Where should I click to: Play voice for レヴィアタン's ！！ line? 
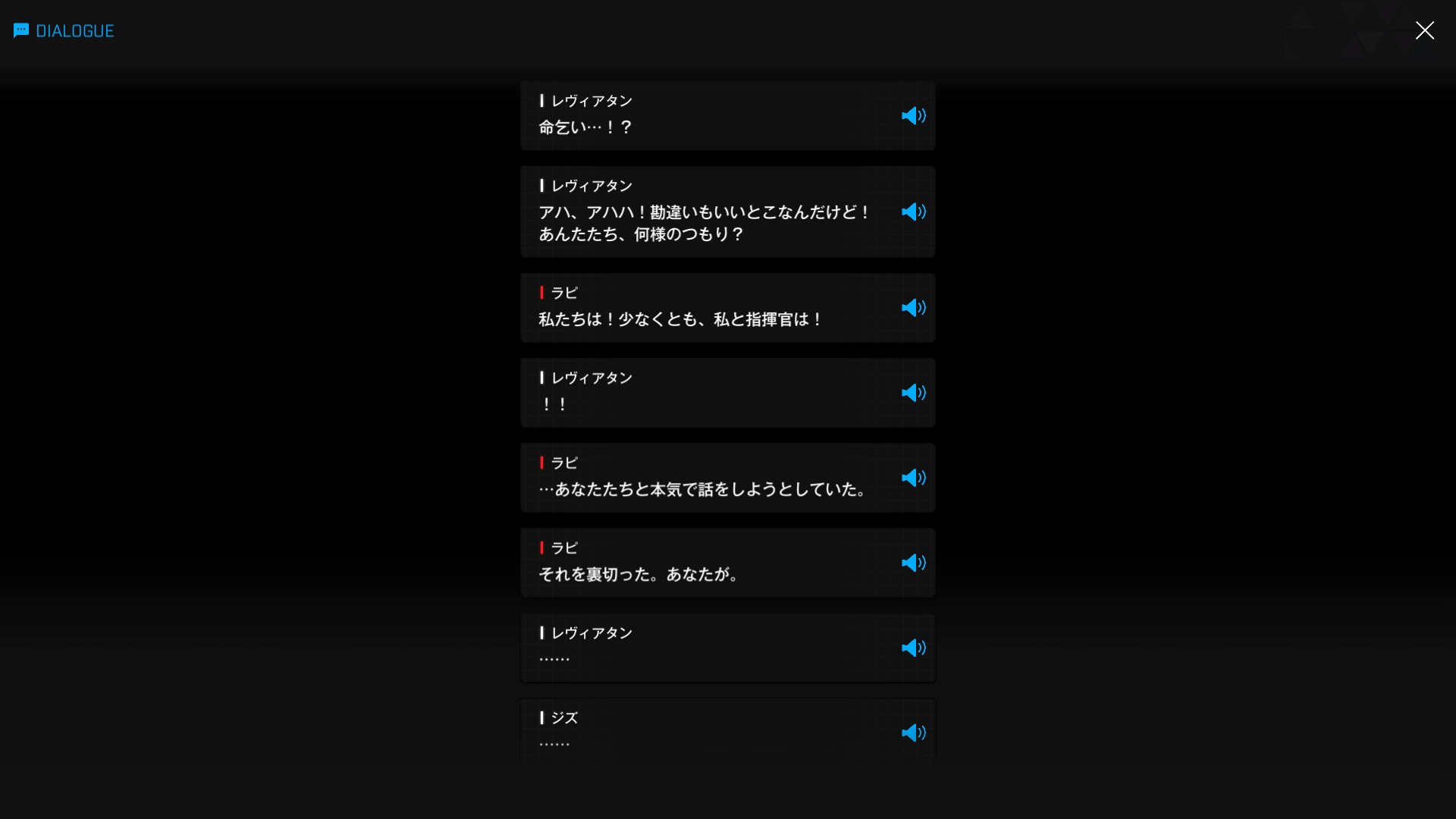point(913,393)
